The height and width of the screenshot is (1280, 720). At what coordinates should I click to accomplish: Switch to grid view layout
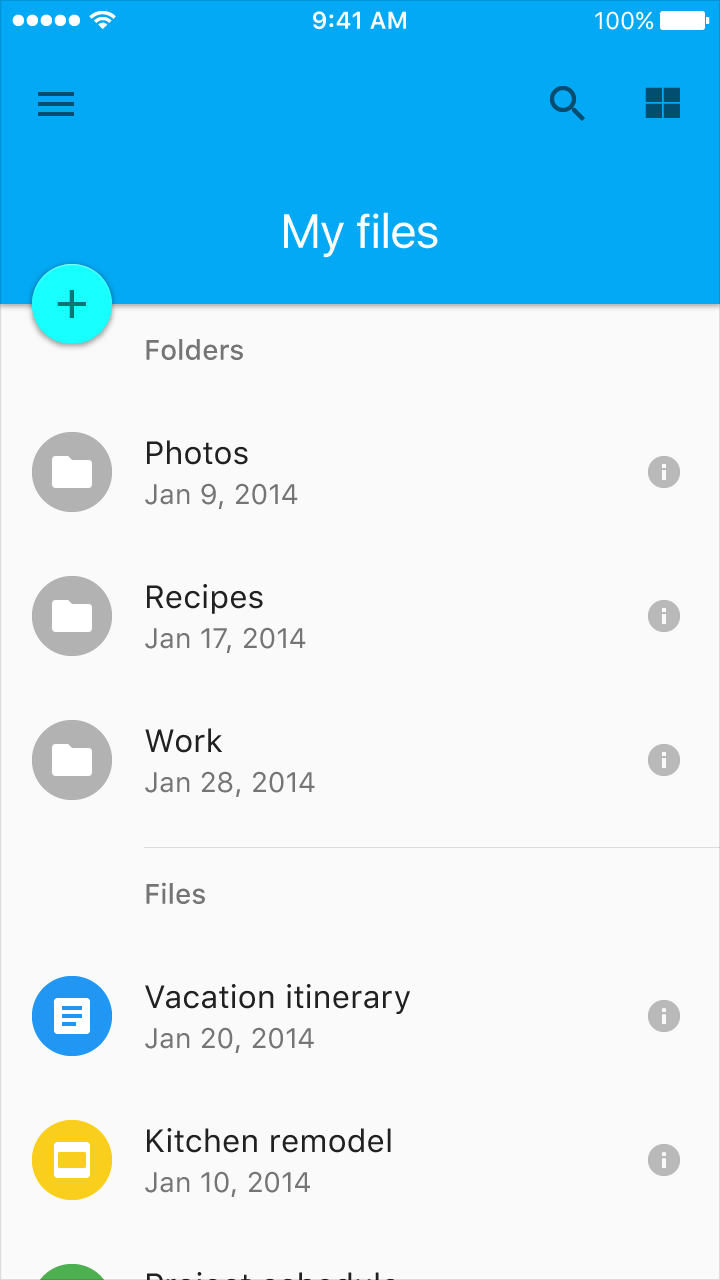pos(663,103)
